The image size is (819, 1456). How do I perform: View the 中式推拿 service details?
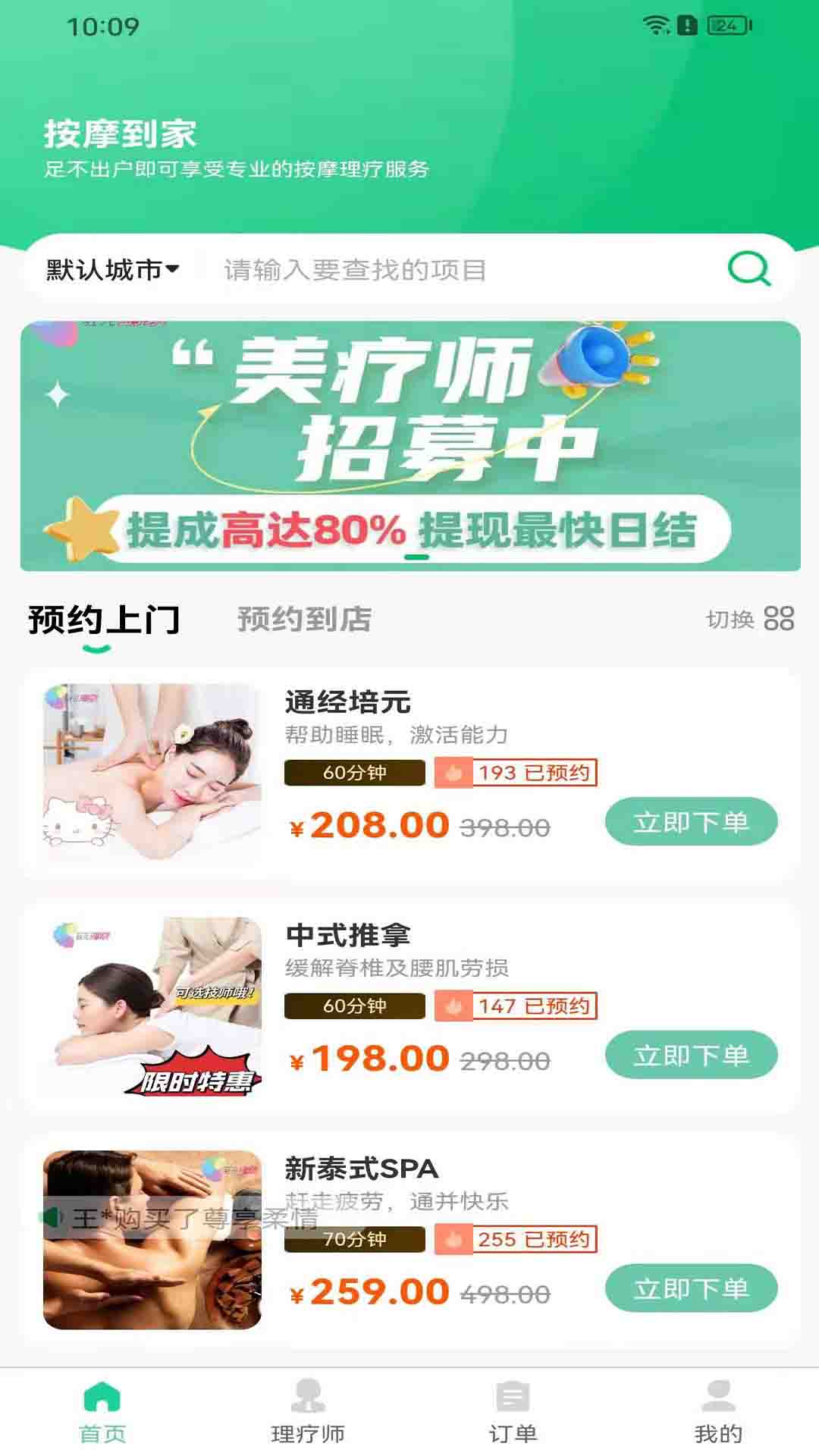(347, 936)
